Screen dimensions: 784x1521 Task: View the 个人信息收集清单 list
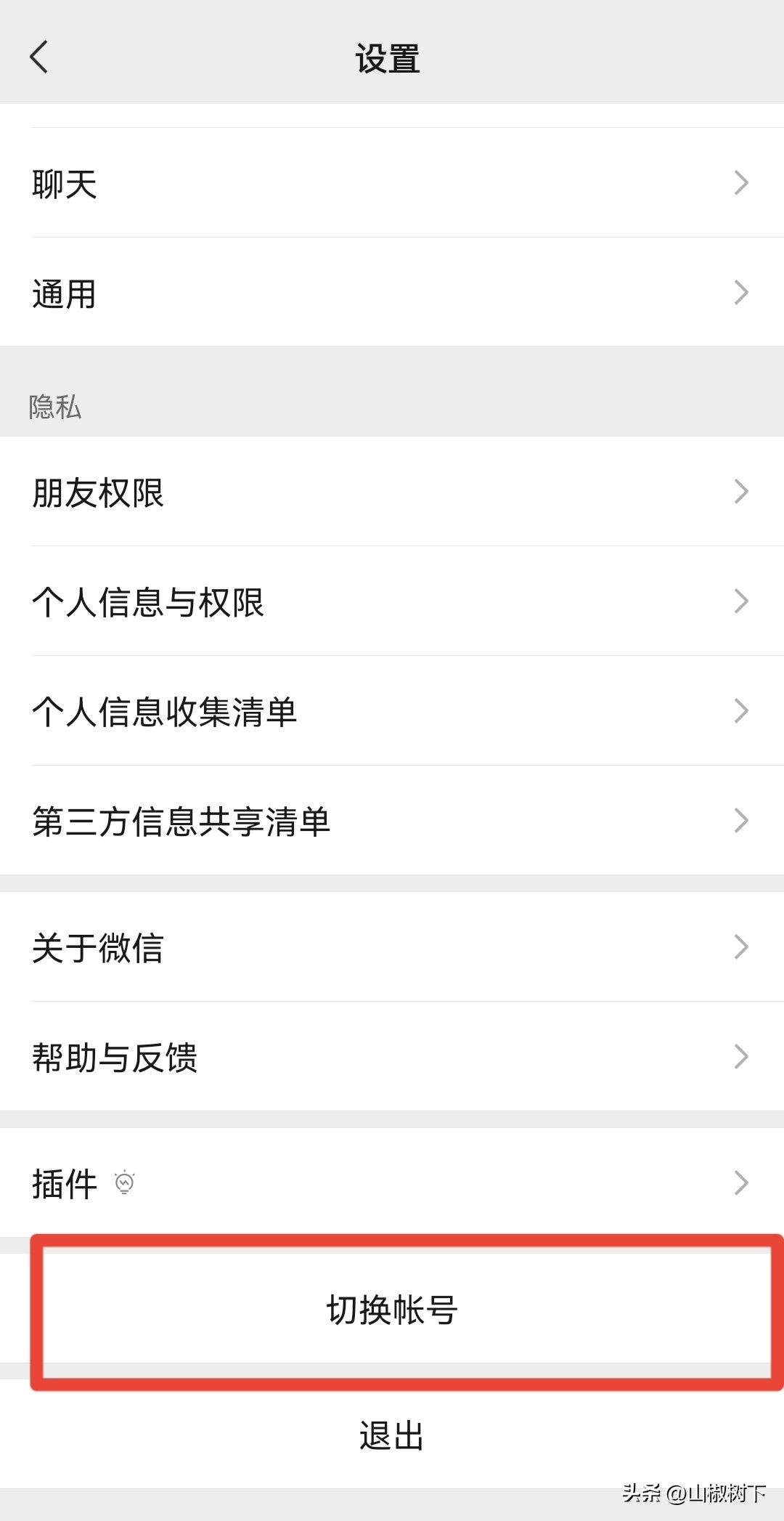click(290, 711)
